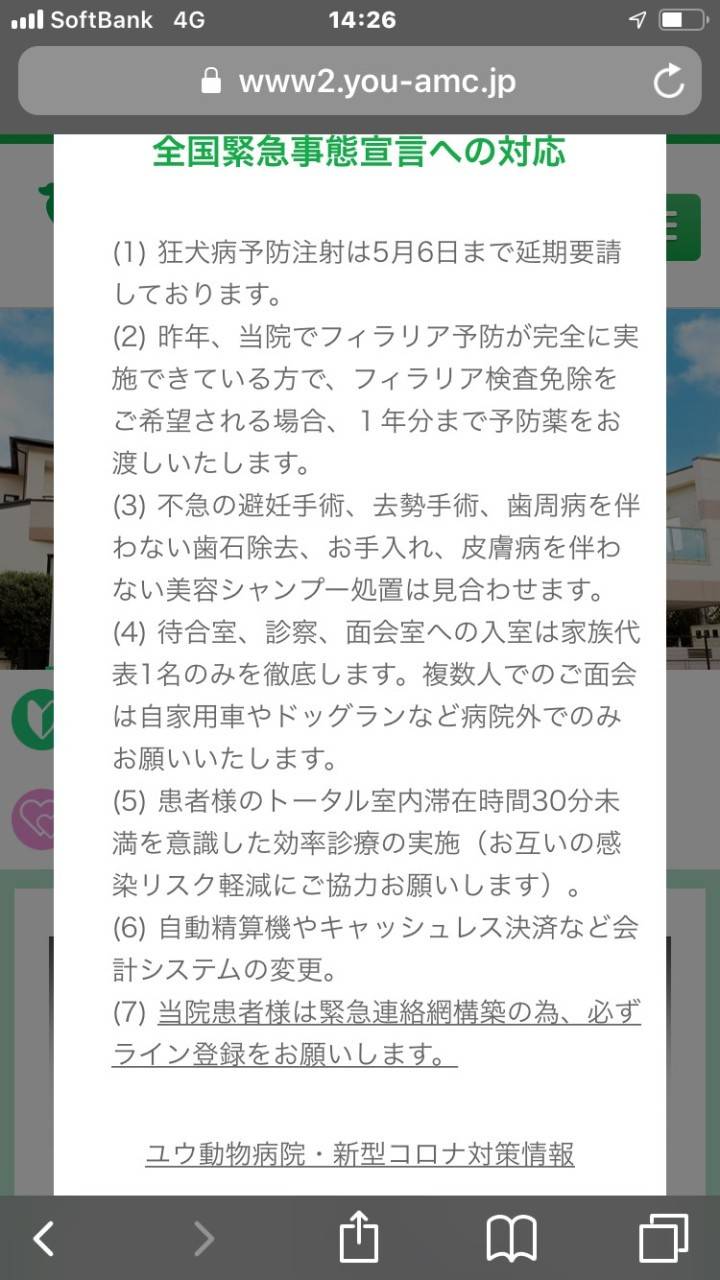Open the Safari share sheet
The width and height of the screenshot is (720, 1280).
click(x=359, y=1239)
